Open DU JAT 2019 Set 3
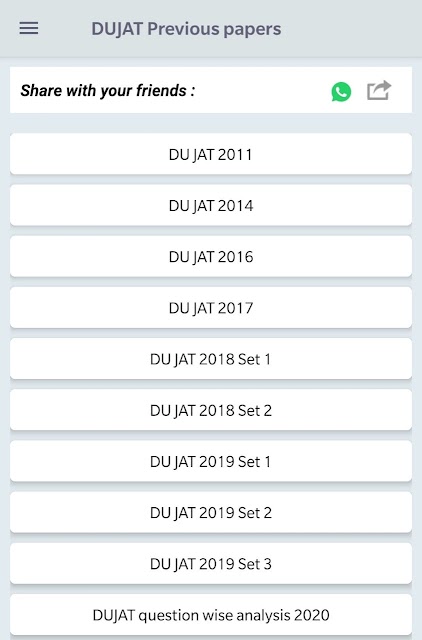422x640 pixels. (211, 564)
